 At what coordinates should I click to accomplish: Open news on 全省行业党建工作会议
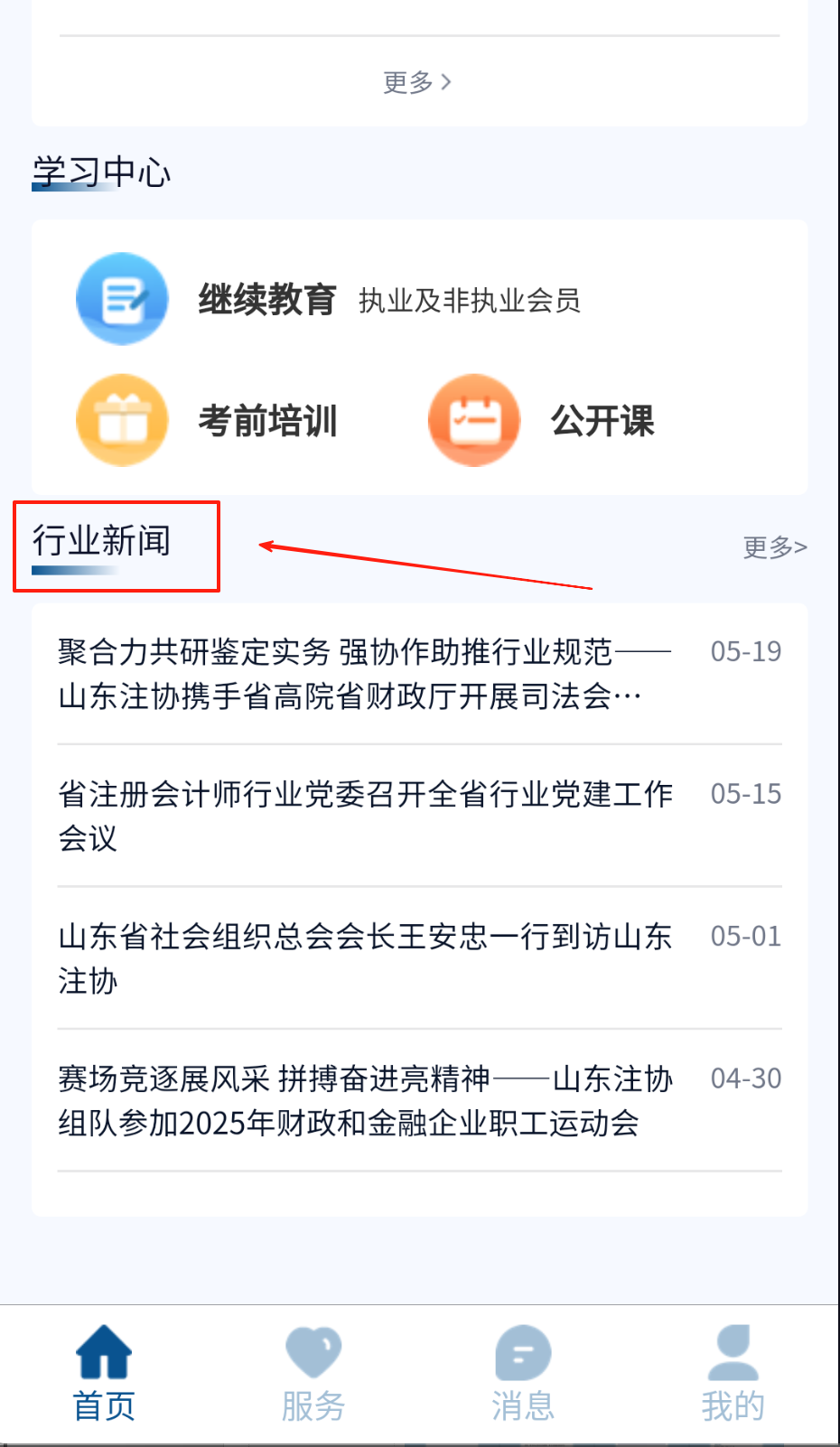365,816
